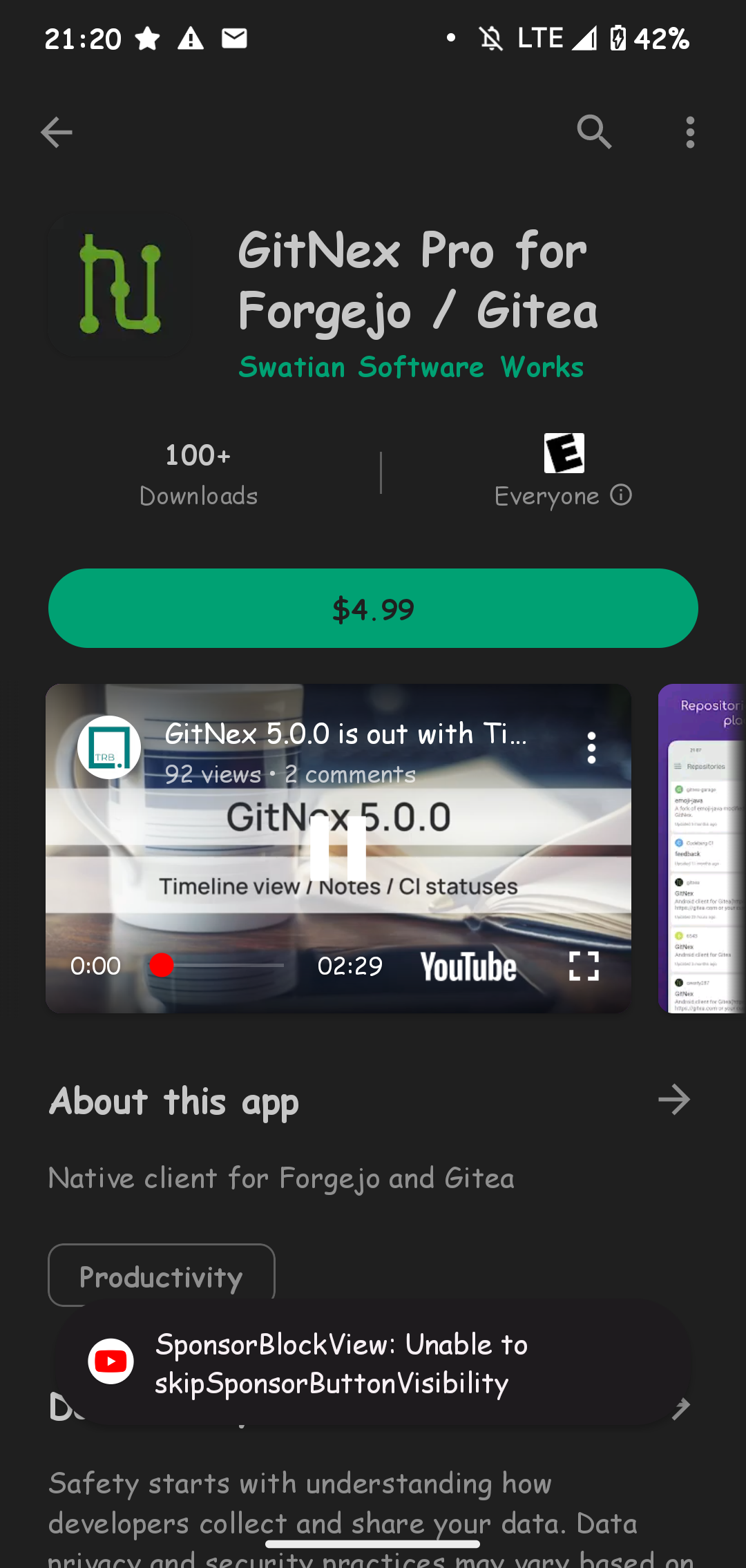
Task: Open the video's three-dot options menu
Action: tap(591, 748)
